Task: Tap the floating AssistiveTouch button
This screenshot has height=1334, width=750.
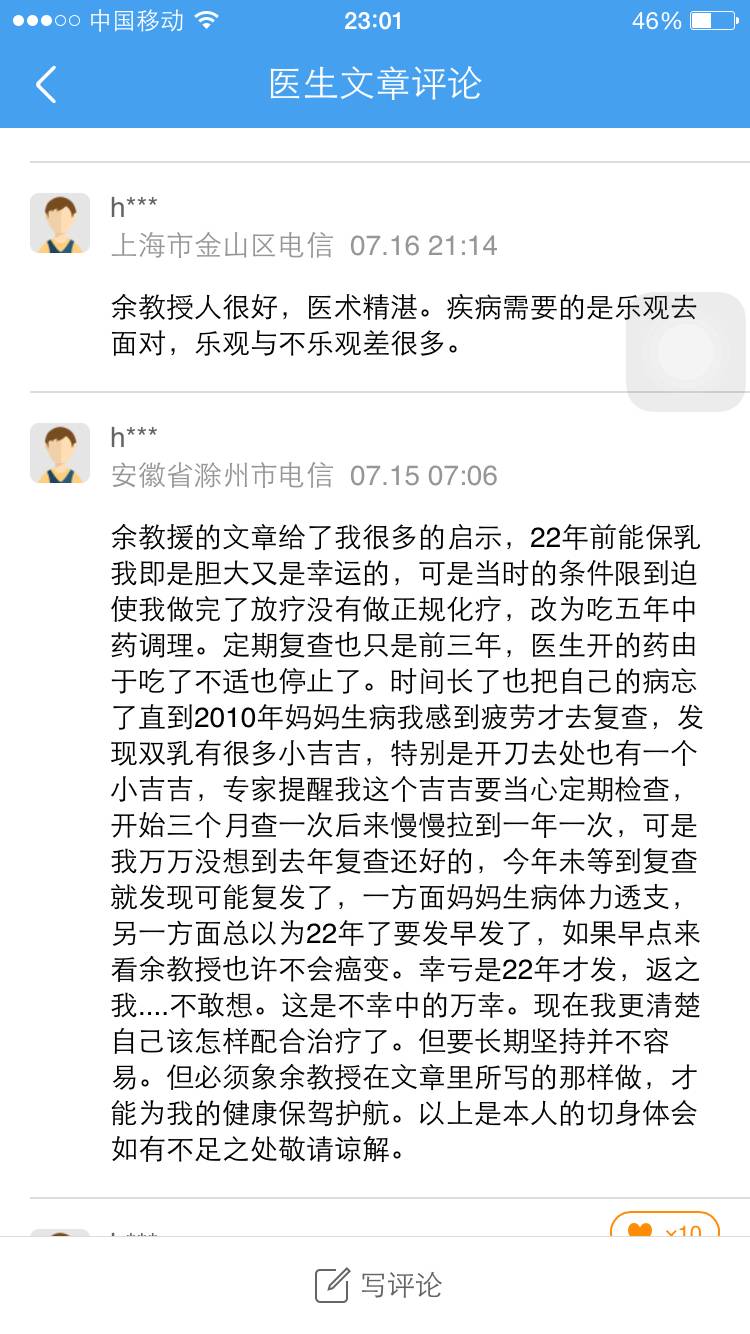Action: coord(686,350)
